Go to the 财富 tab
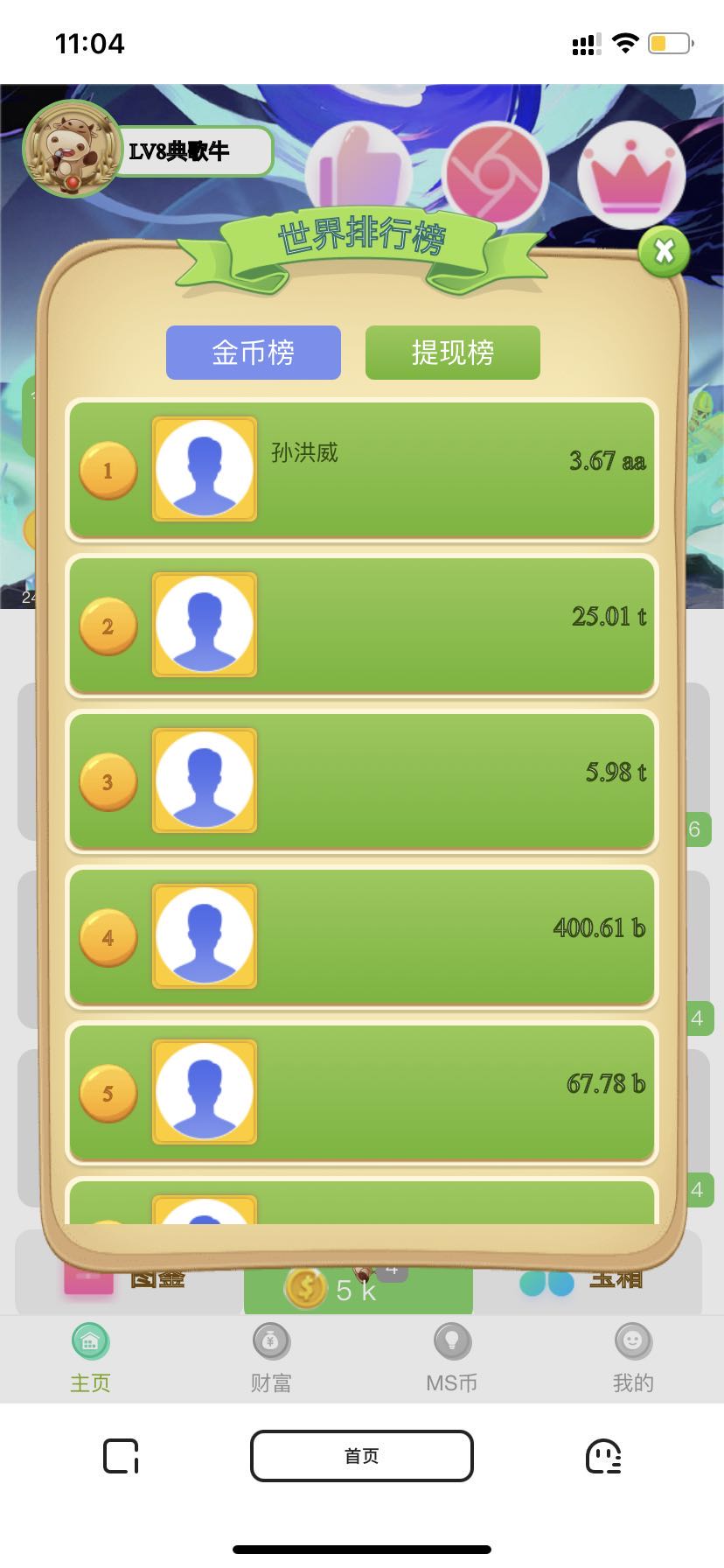 (x=271, y=1357)
